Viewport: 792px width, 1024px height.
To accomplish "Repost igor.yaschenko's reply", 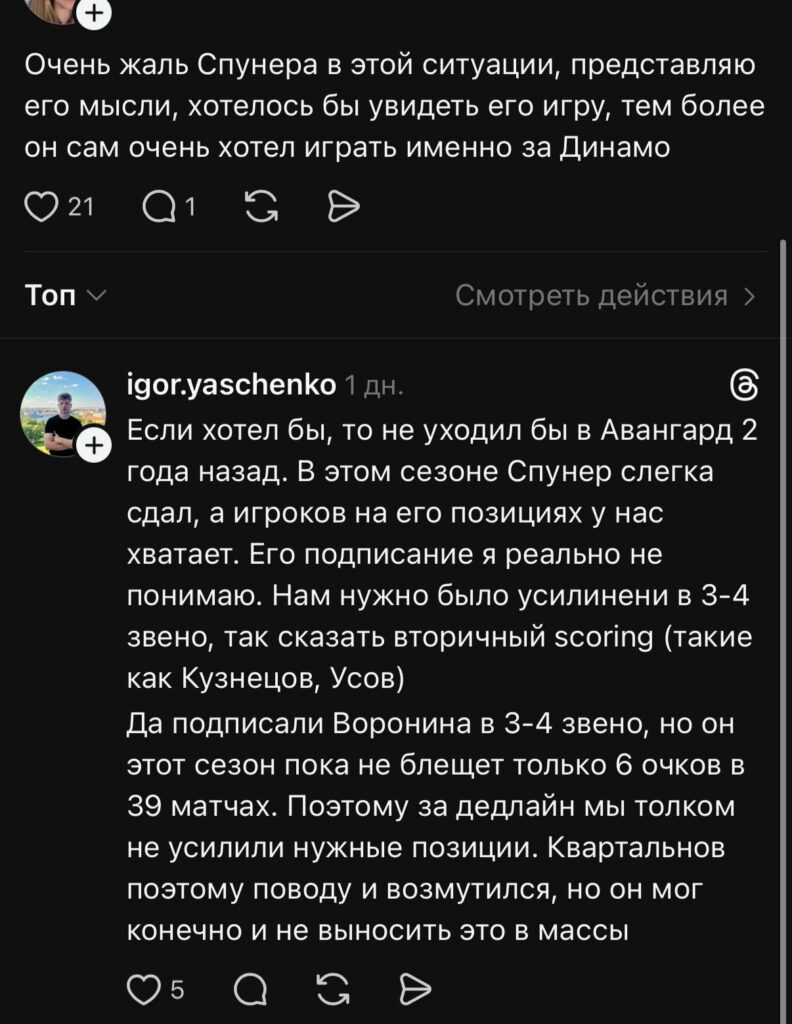I will (x=332, y=989).
